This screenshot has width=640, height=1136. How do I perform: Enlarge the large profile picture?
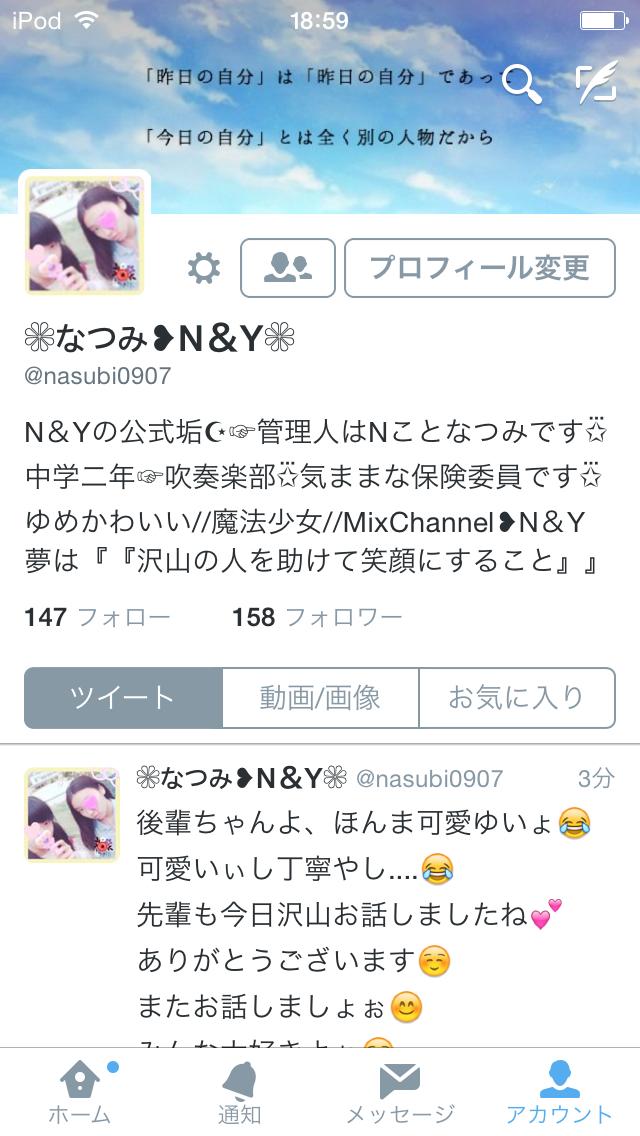point(85,235)
